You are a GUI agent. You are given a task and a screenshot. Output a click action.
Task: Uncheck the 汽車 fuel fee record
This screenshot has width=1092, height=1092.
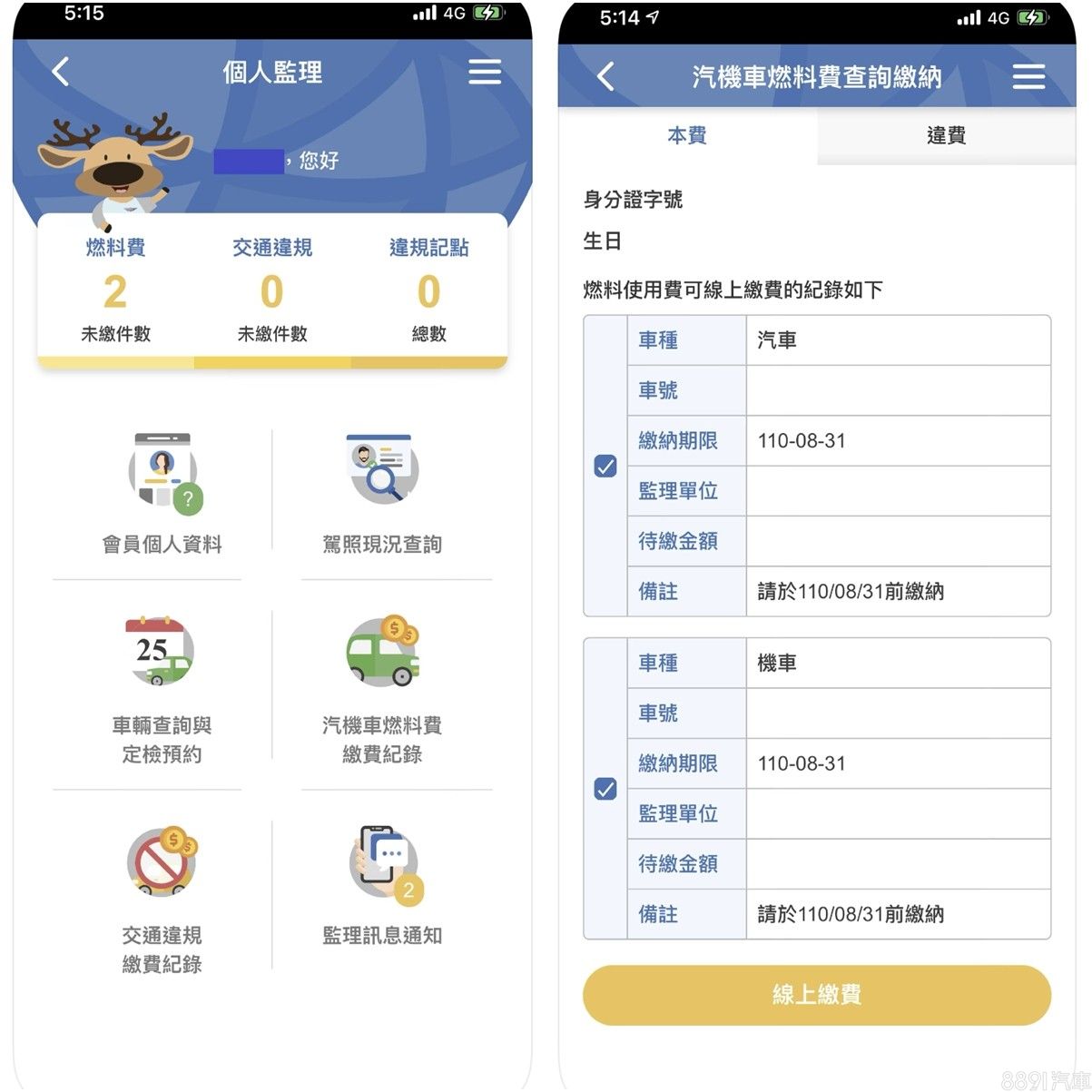click(605, 467)
